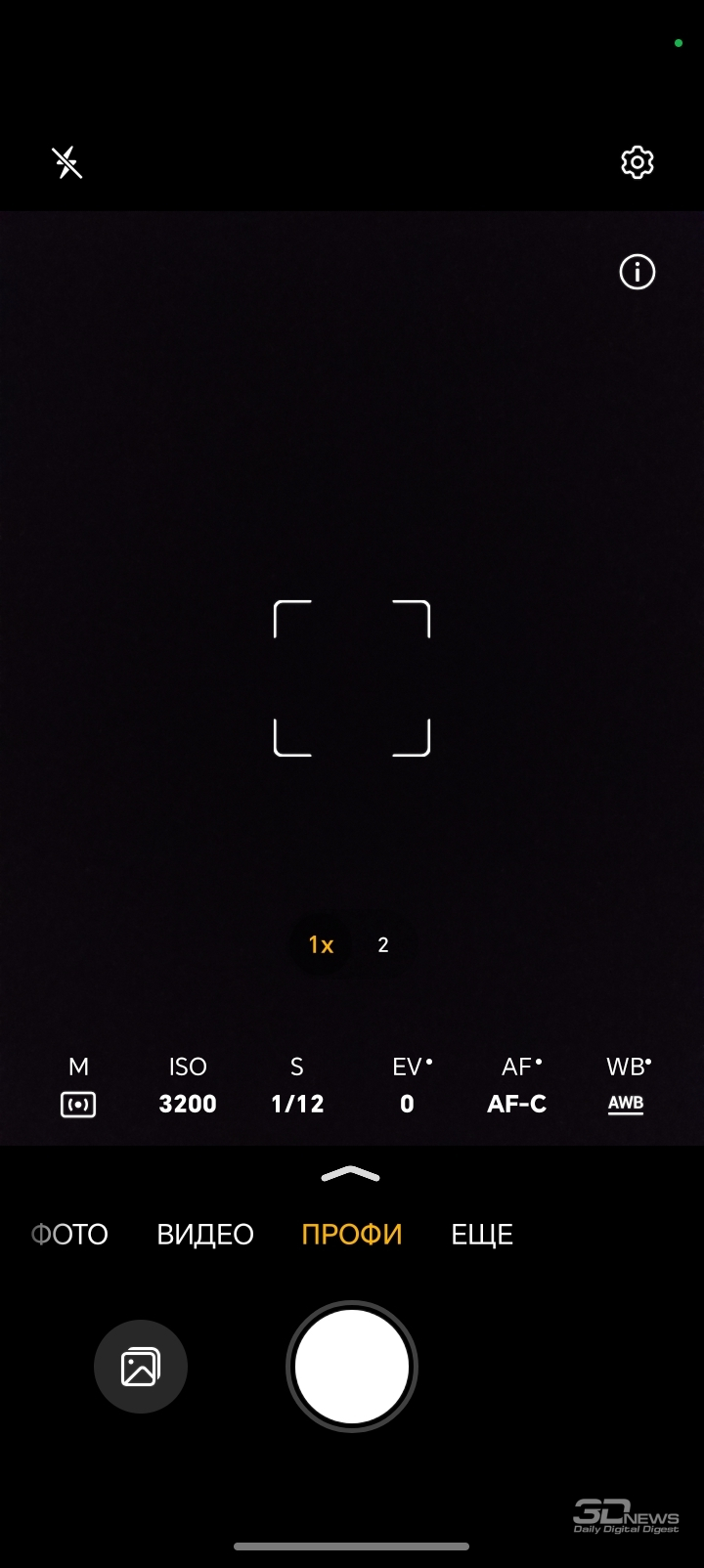Change EV exposure compensation
The height and width of the screenshot is (1568, 704).
(408, 1086)
